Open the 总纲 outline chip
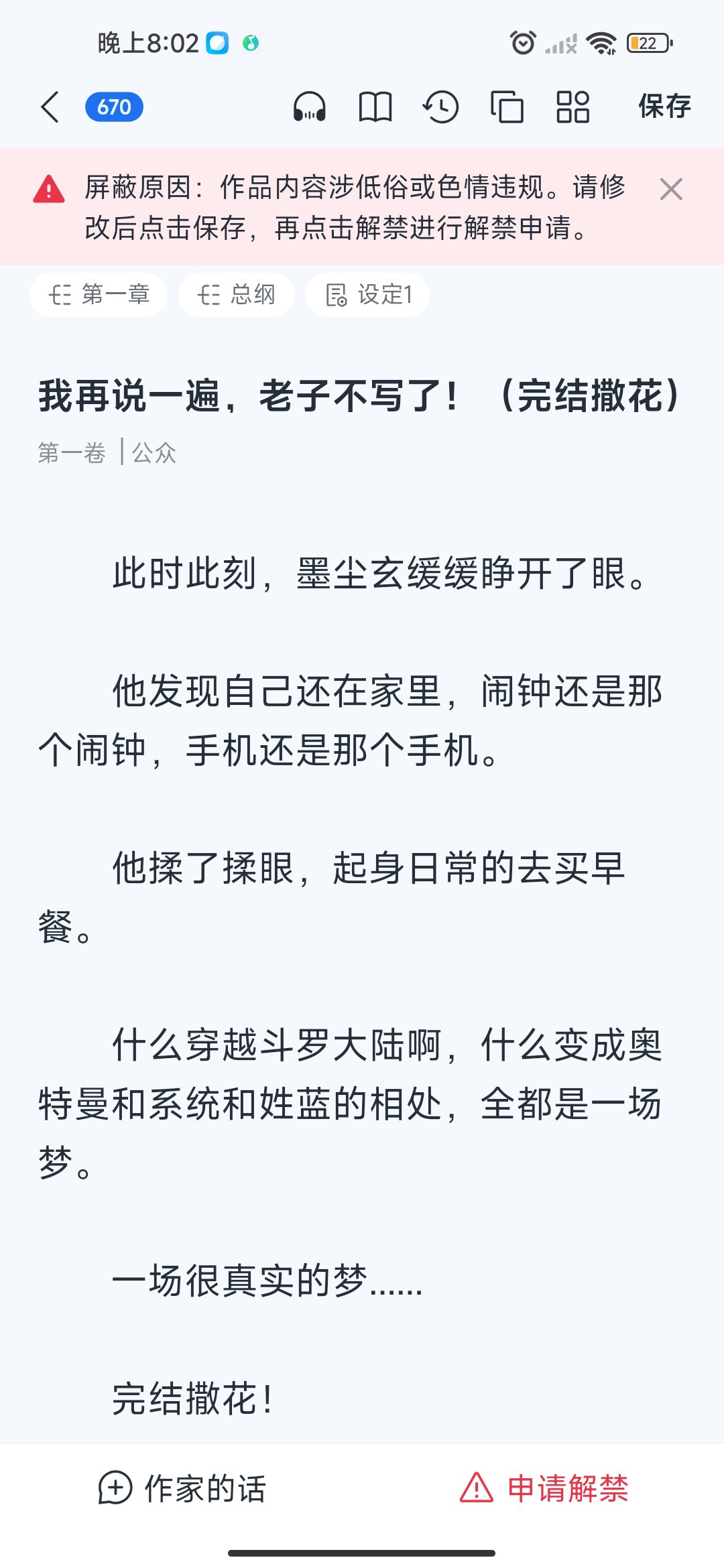Screen dimensions: 724x1568 (x=236, y=295)
